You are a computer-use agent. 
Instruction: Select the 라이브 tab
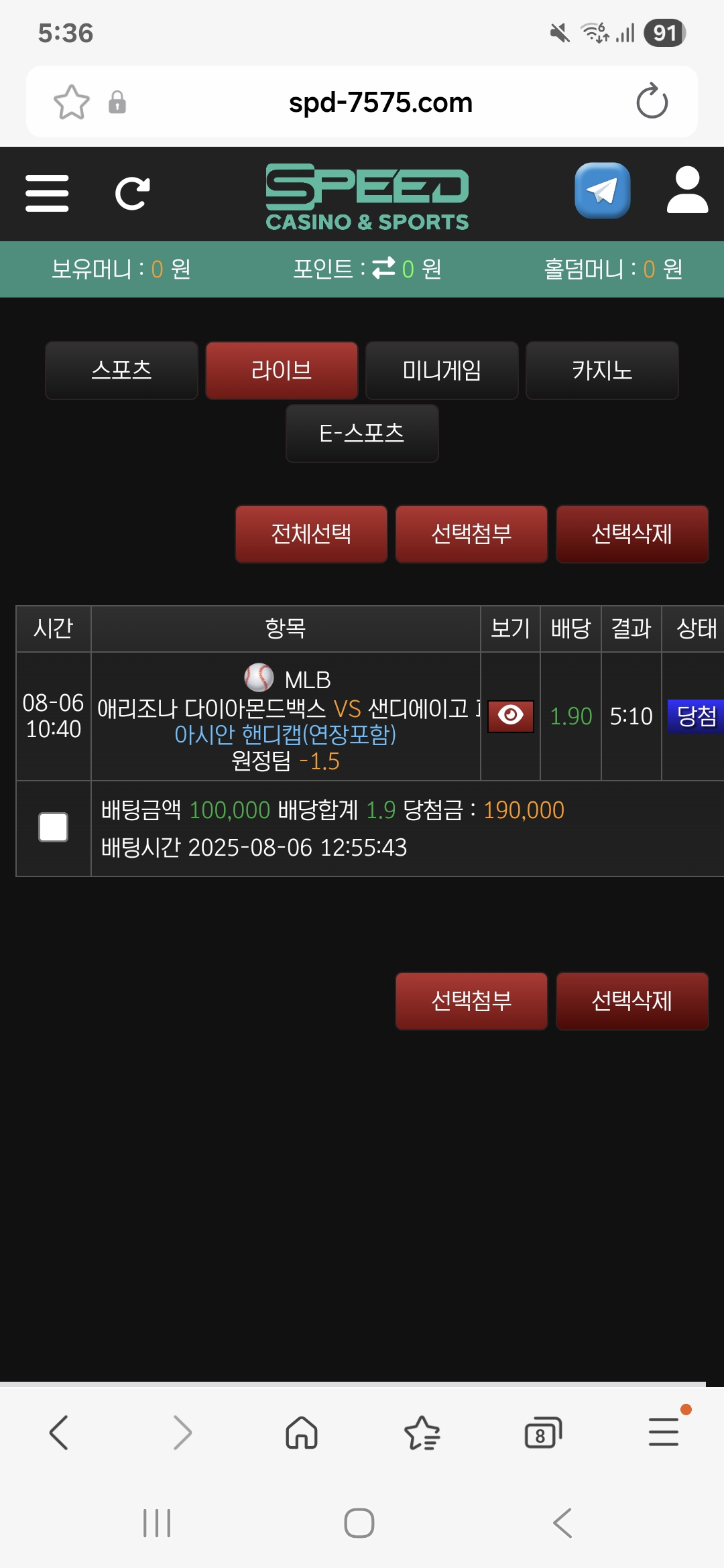(282, 371)
